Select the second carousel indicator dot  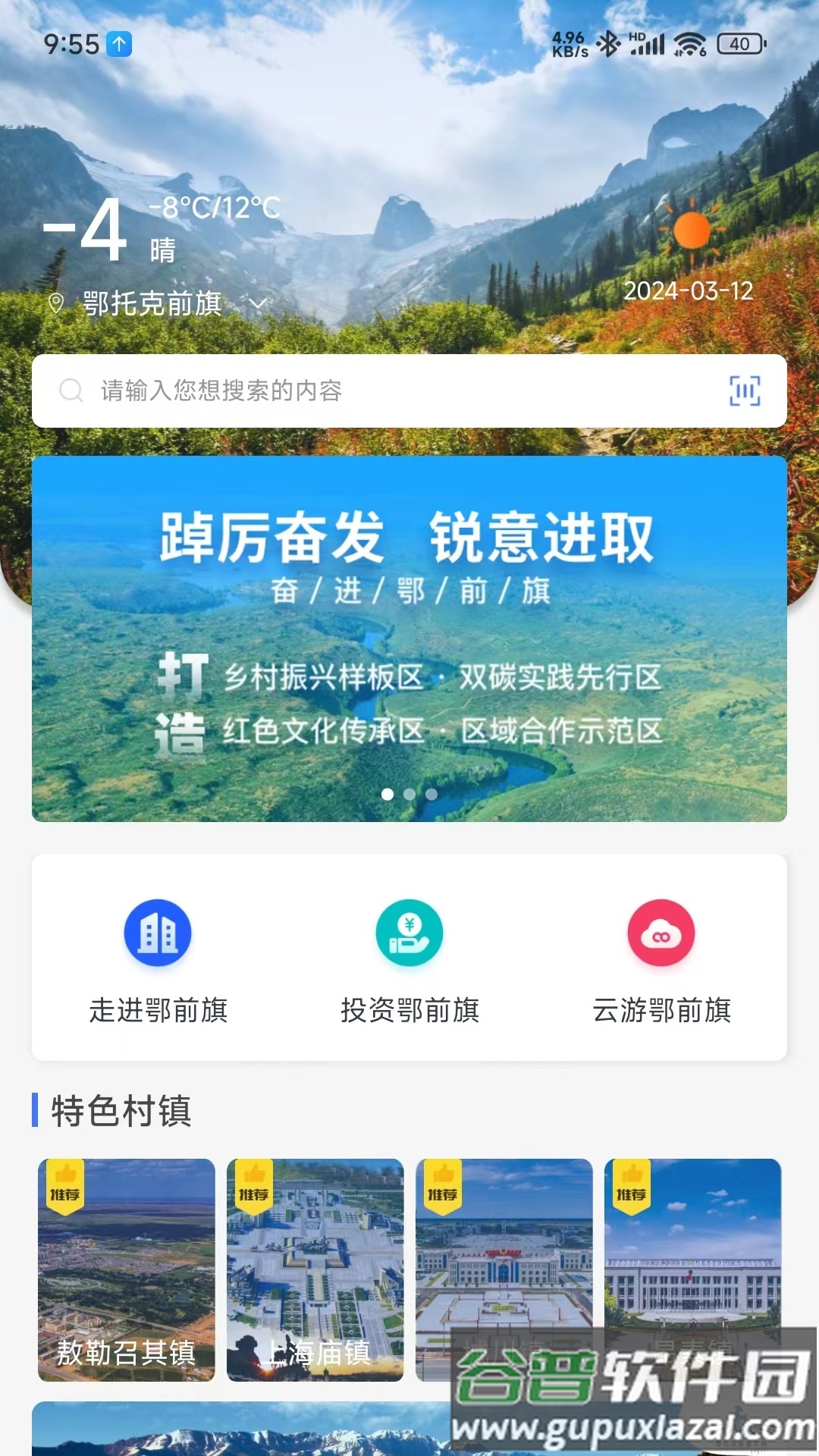pyautogui.click(x=410, y=795)
